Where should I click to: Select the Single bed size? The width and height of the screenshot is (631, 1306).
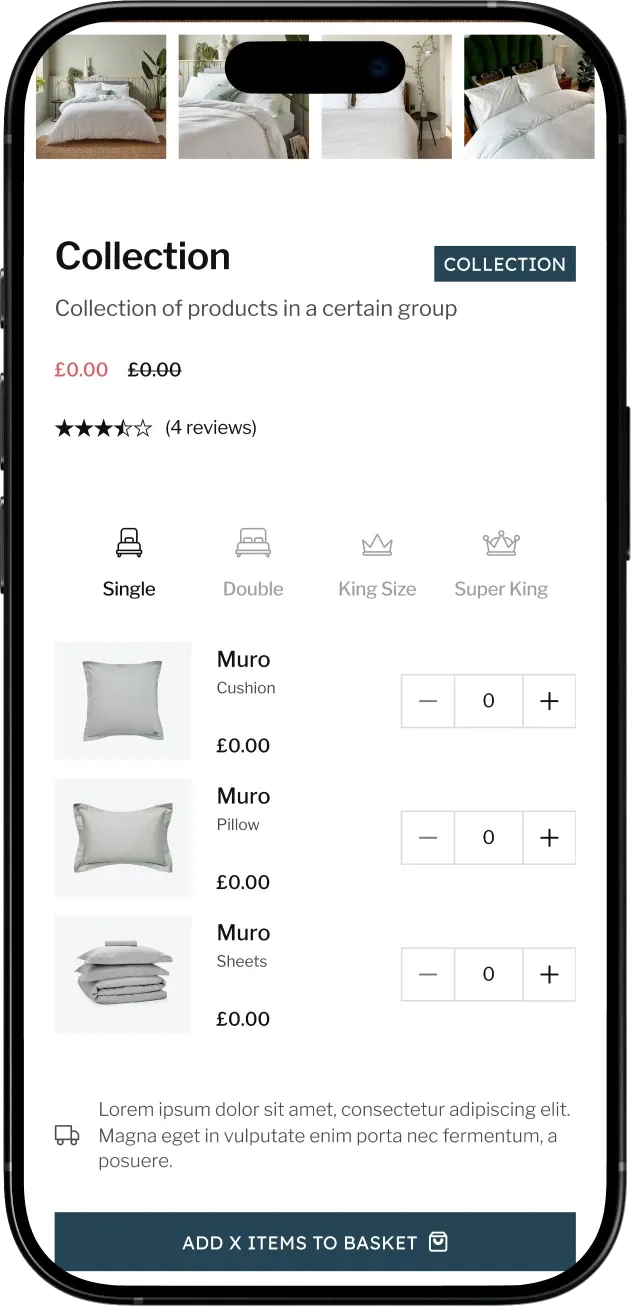129,563
